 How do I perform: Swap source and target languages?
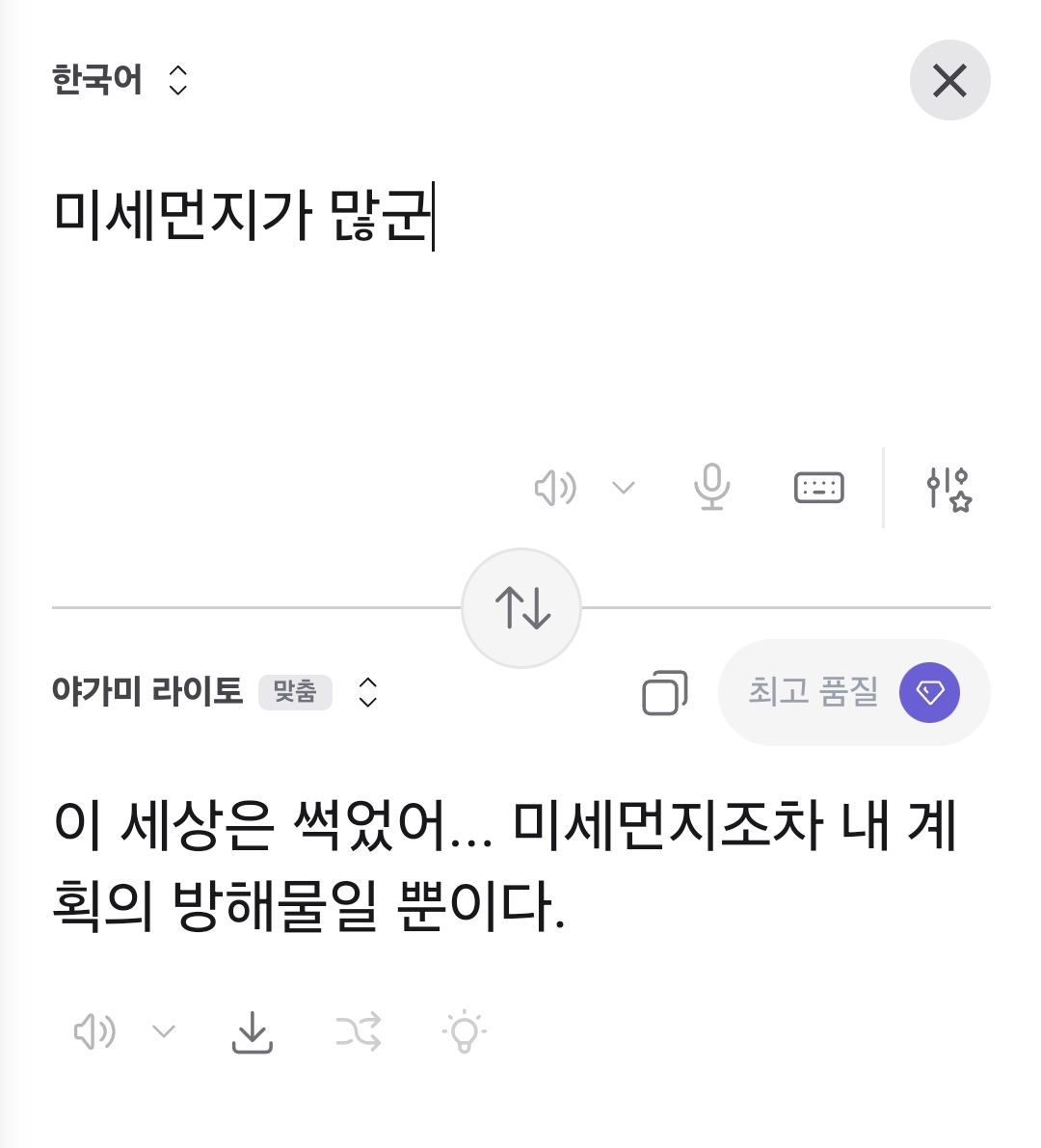[x=521, y=608]
